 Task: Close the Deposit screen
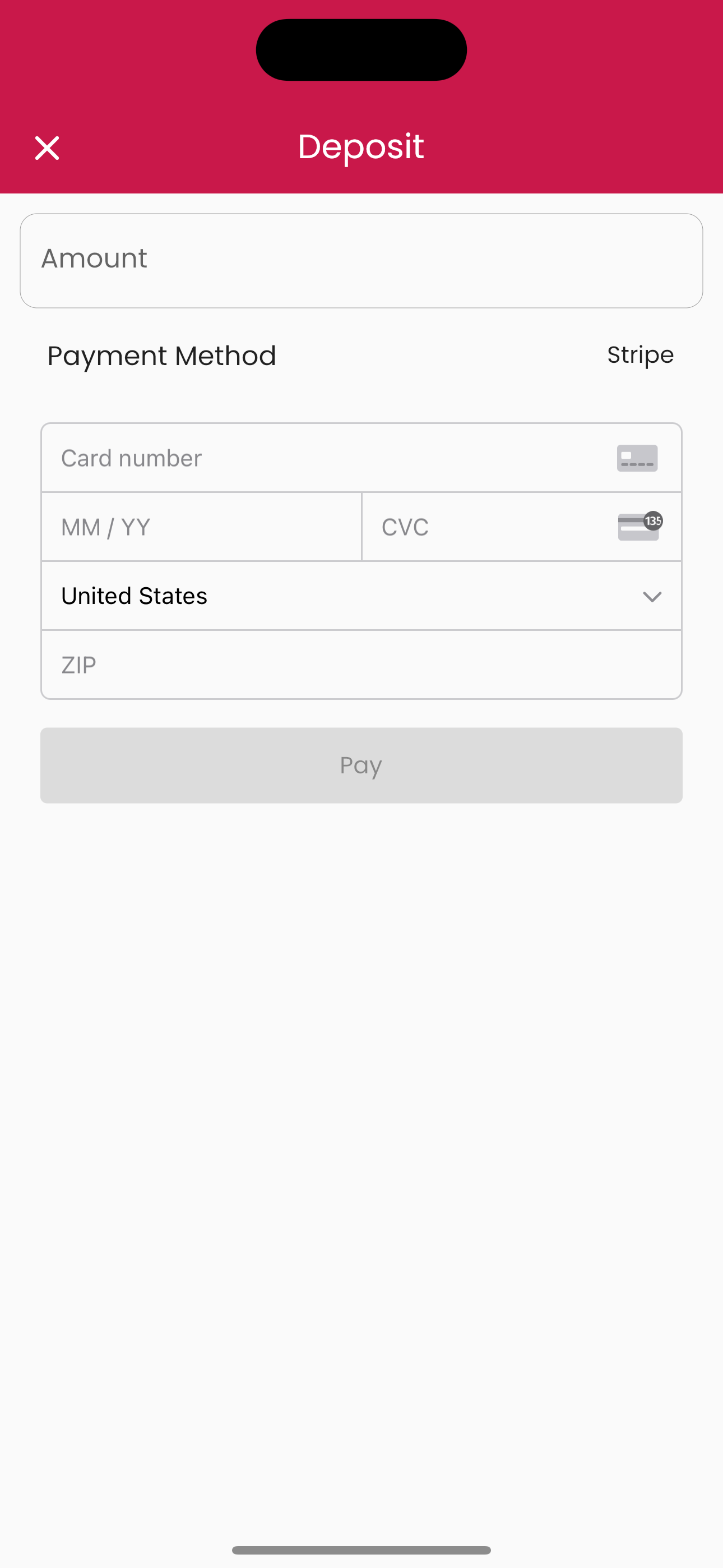[x=47, y=148]
